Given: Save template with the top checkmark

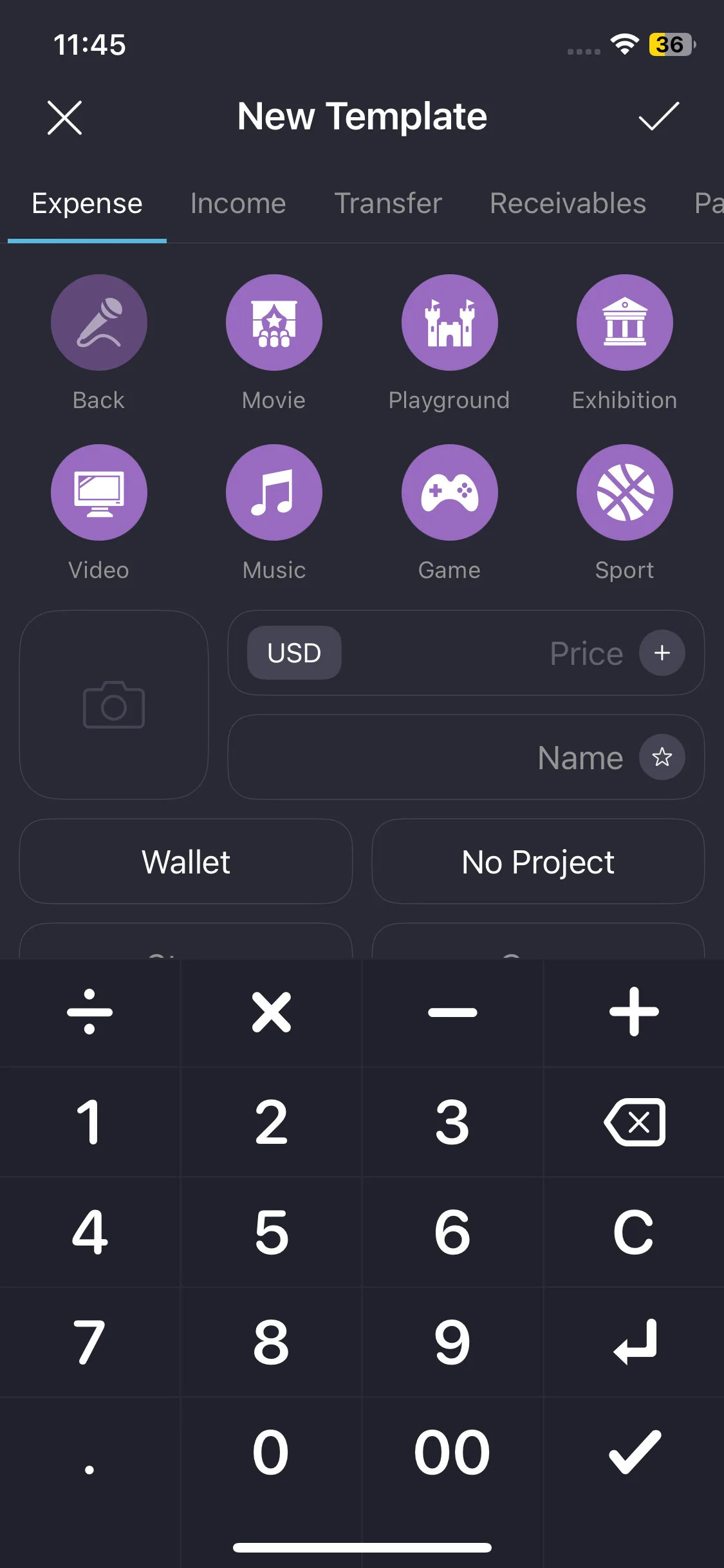Looking at the screenshot, I should [658, 117].
